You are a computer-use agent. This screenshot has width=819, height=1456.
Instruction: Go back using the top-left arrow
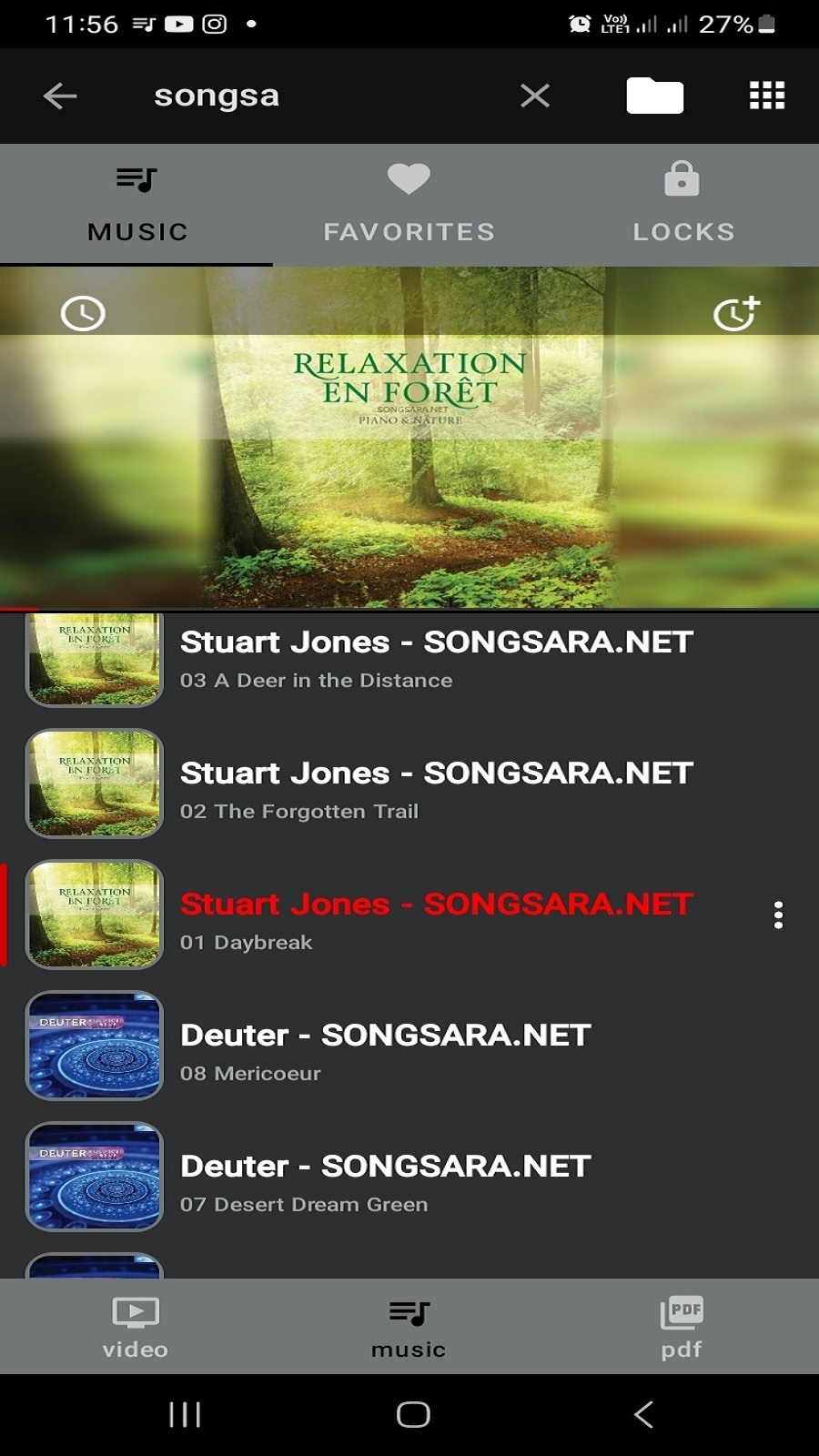pyautogui.click(x=60, y=96)
